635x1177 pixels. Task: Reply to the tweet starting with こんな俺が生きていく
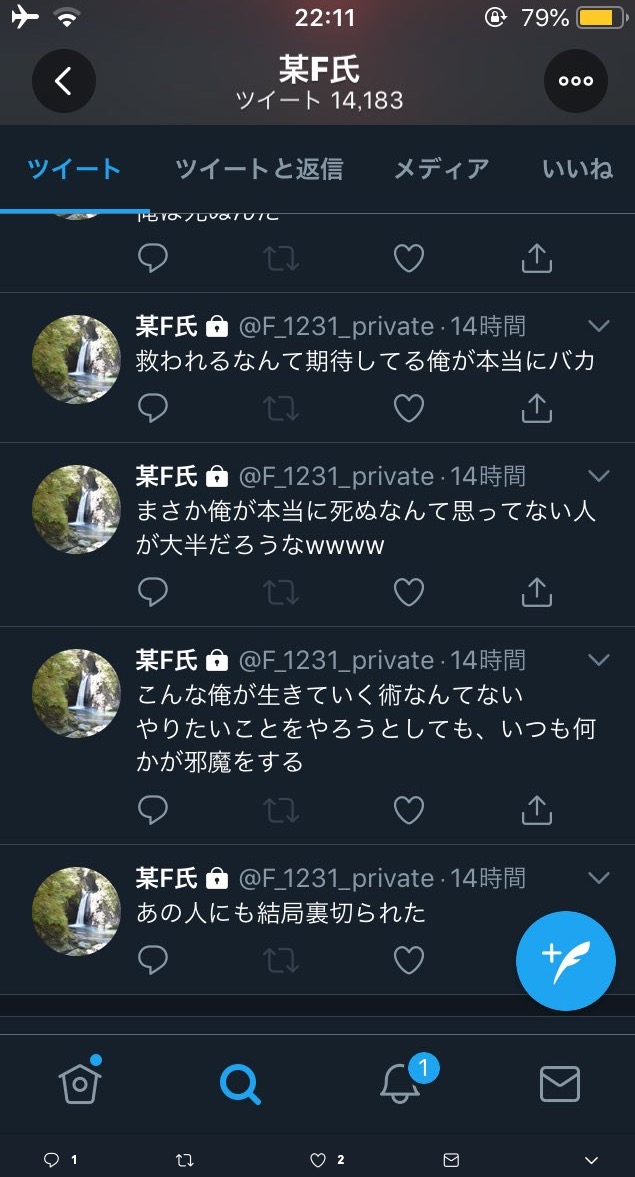[x=152, y=809]
